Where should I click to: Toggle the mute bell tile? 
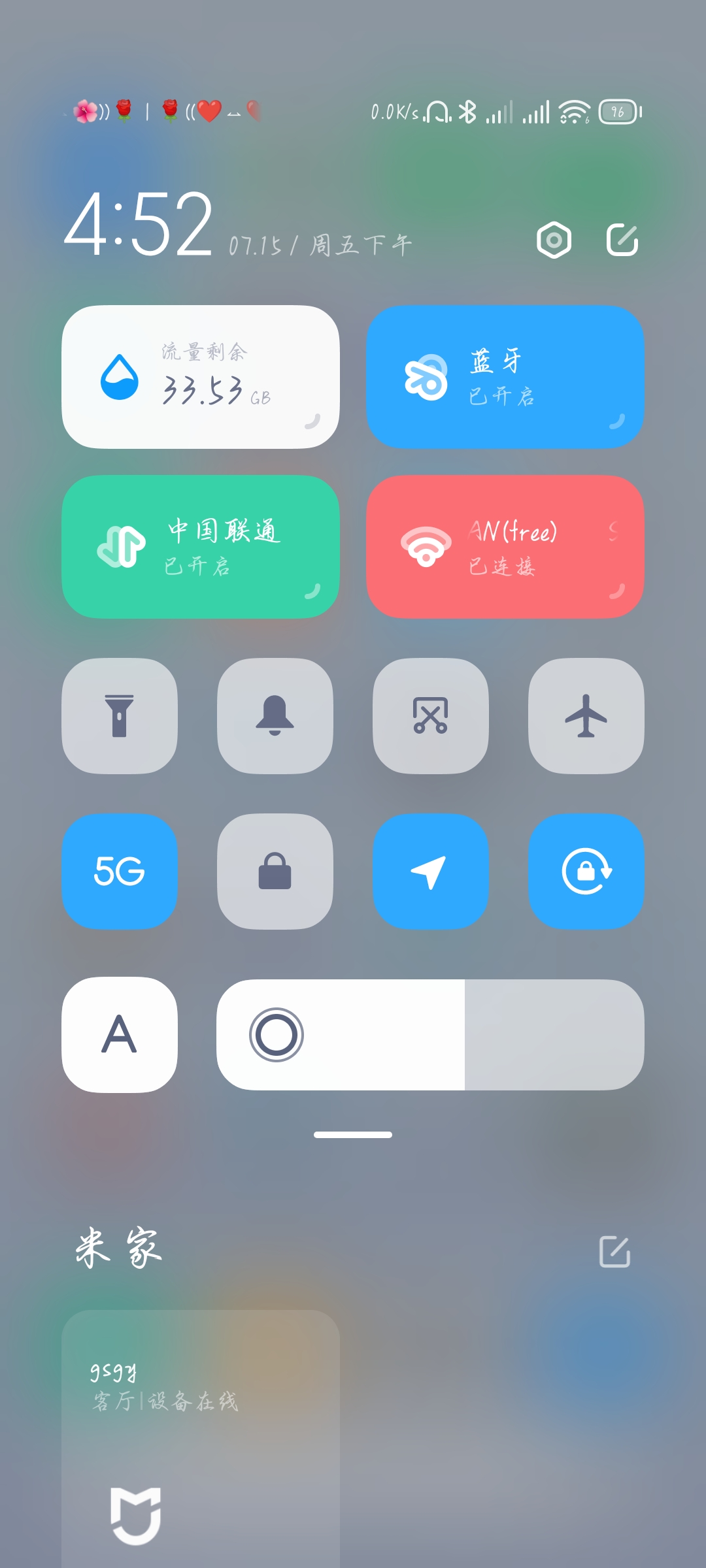(x=275, y=716)
